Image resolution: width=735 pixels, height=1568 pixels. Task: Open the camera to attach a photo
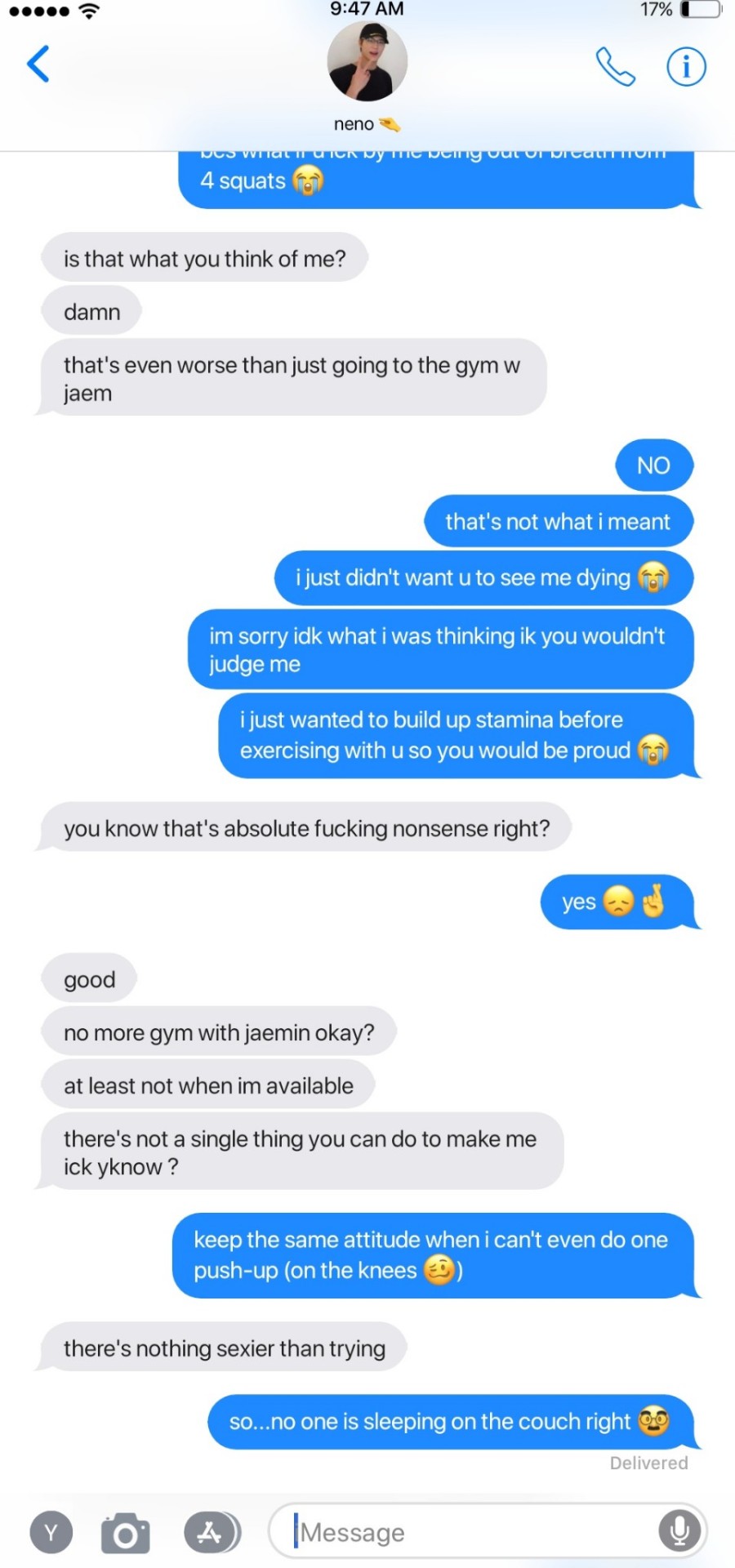coord(126,1533)
